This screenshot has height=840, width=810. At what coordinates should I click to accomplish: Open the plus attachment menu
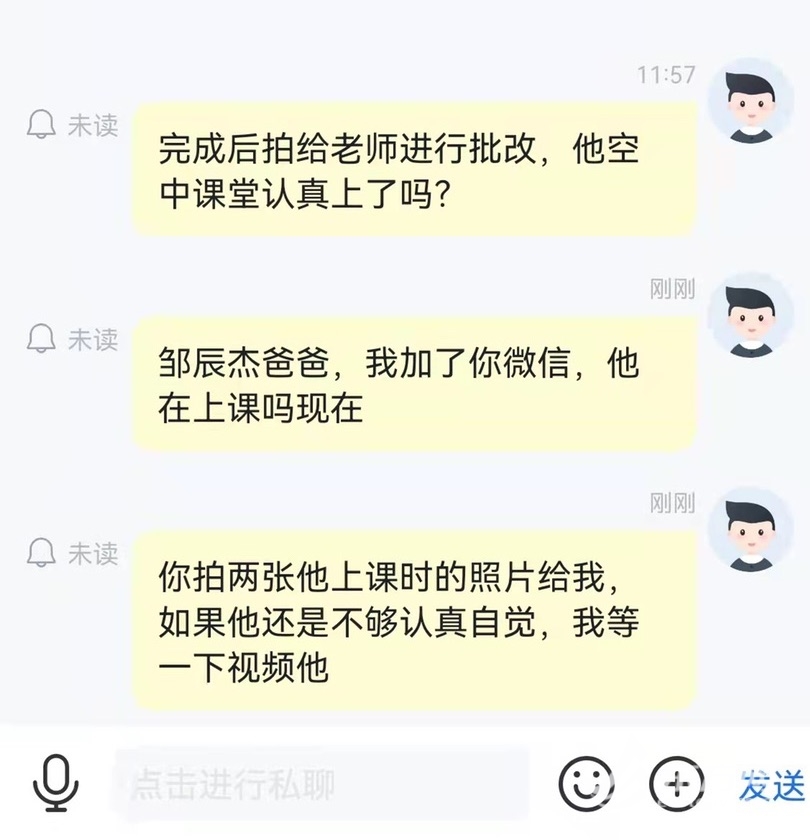(677, 783)
